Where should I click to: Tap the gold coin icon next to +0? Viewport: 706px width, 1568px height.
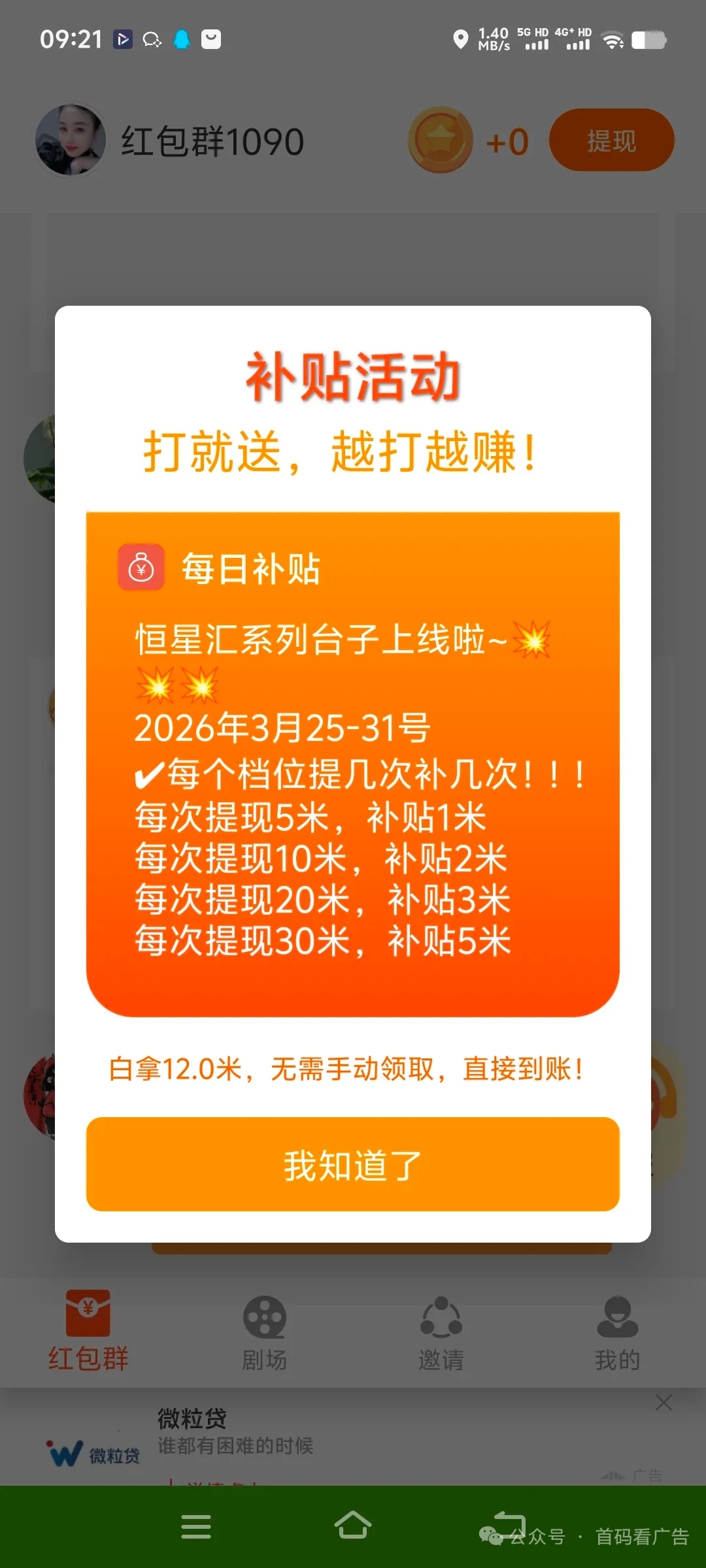440,140
